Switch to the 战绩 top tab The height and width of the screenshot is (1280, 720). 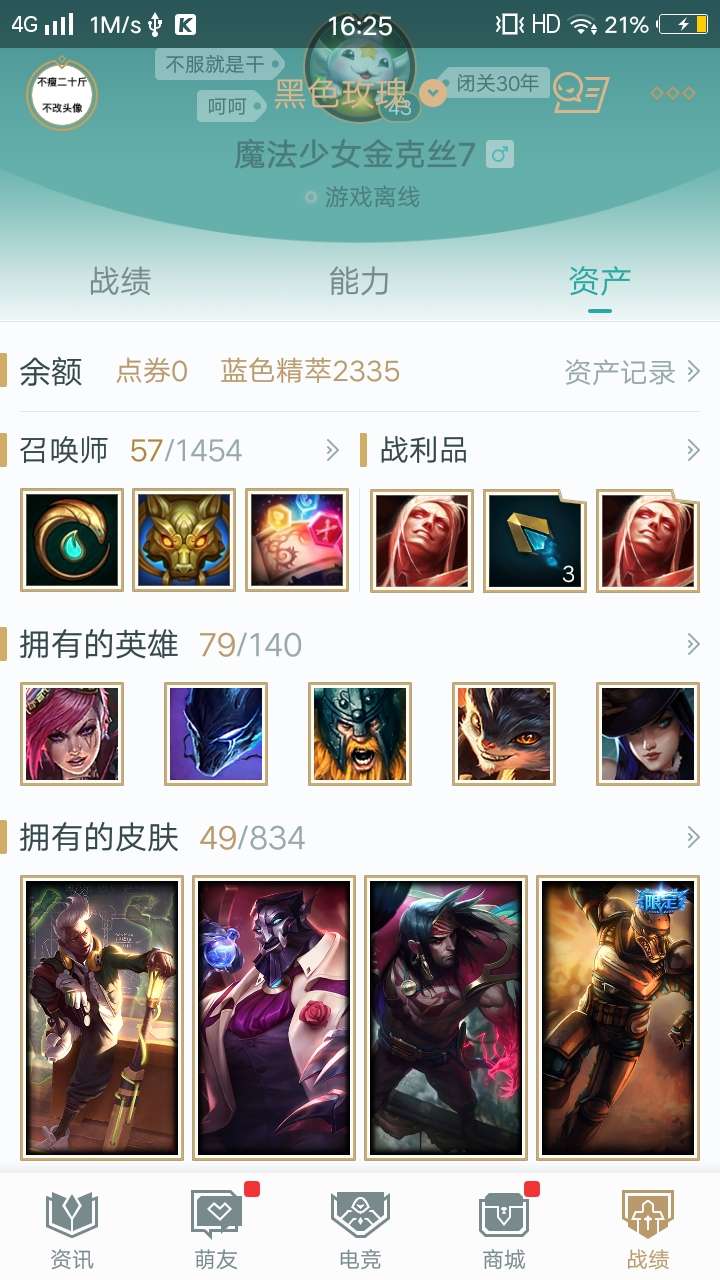pos(120,282)
